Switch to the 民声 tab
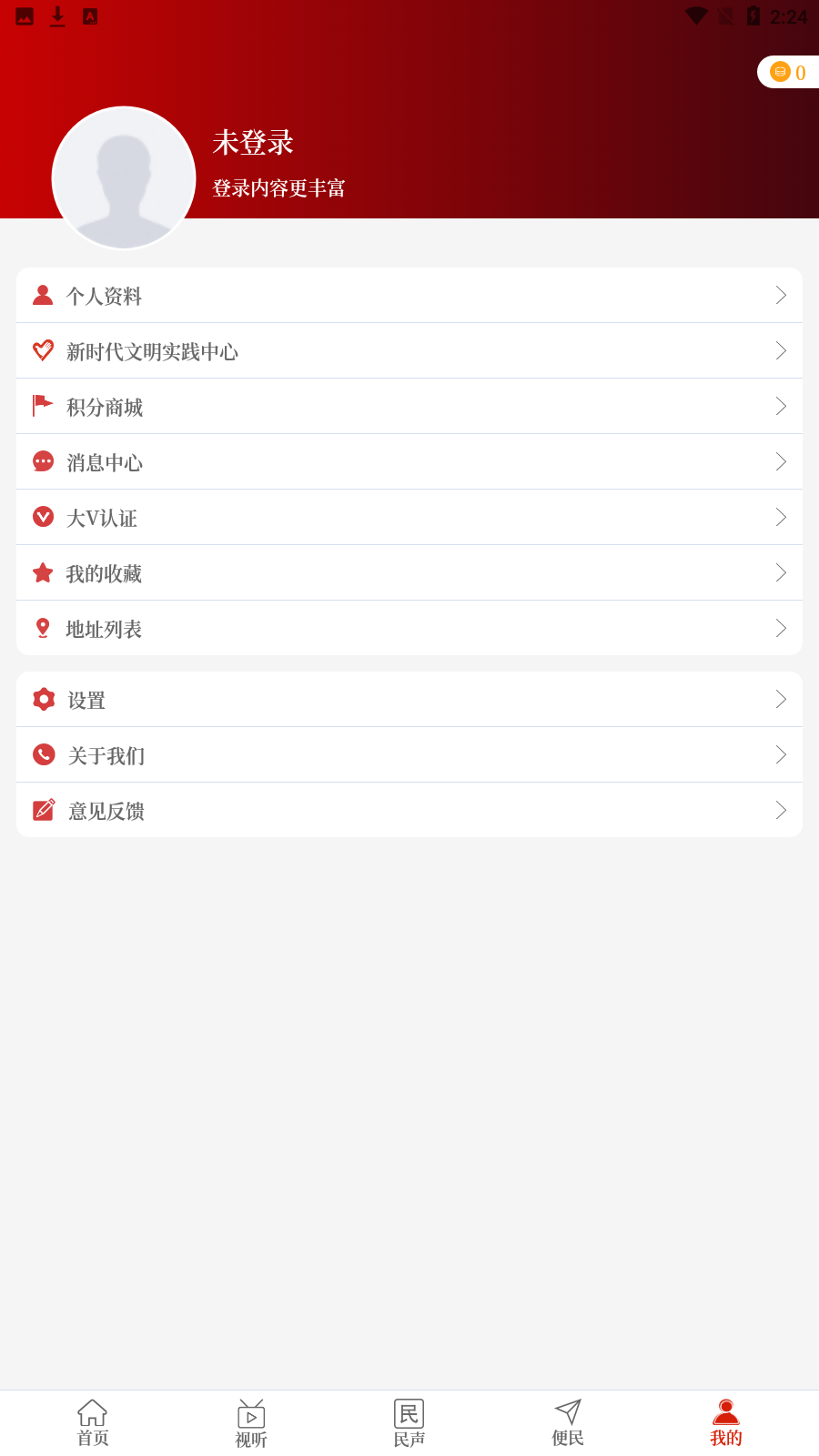819x1456 pixels. (409, 1423)
